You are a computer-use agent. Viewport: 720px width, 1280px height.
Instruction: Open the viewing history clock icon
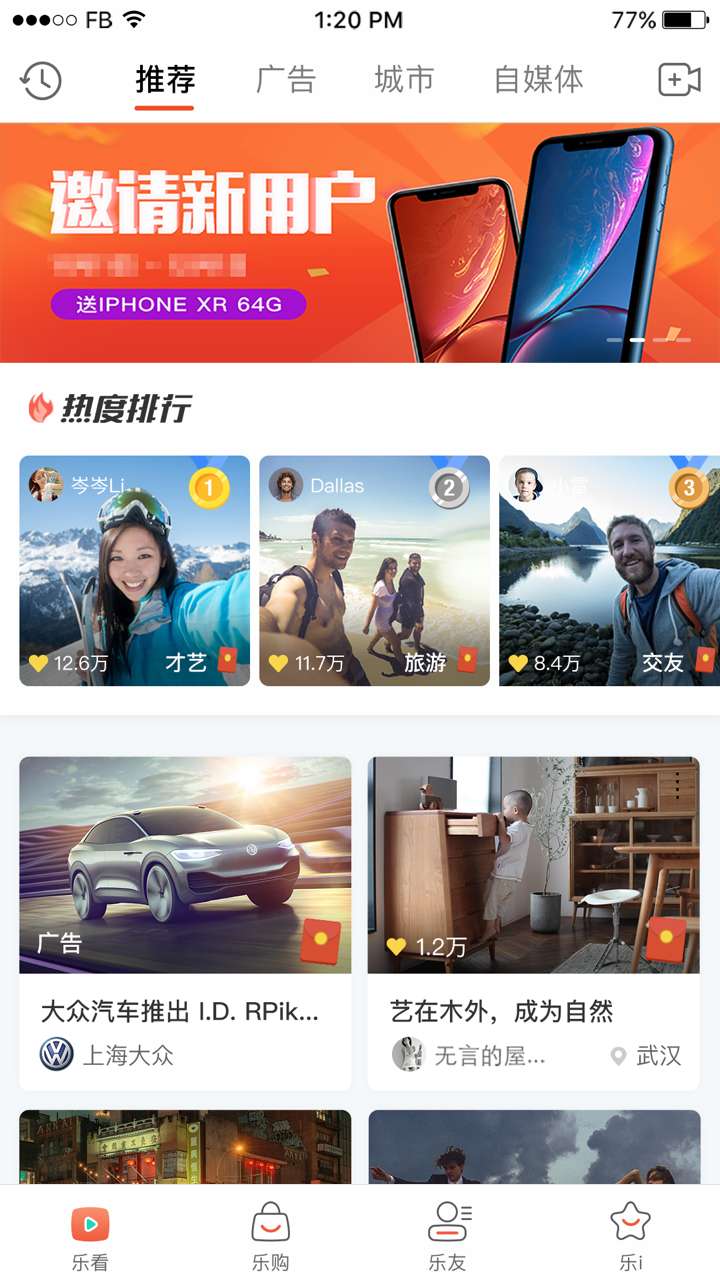point(41,80)
